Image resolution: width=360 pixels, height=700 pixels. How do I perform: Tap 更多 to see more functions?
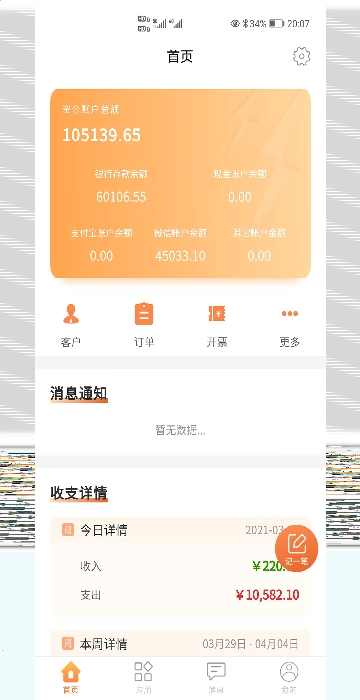[x=289, y=325]
